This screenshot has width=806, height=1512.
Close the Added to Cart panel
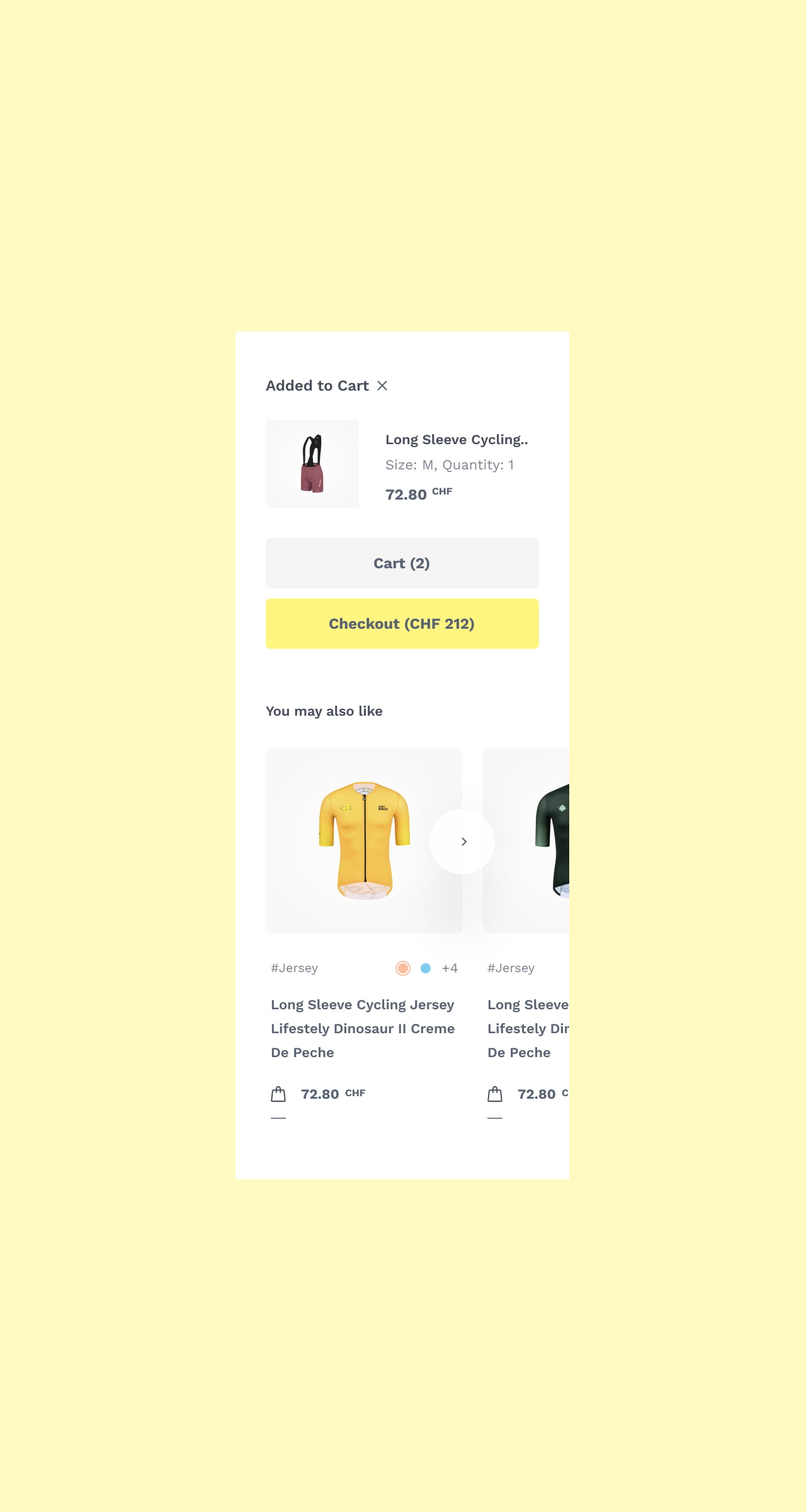click(382, 386)
